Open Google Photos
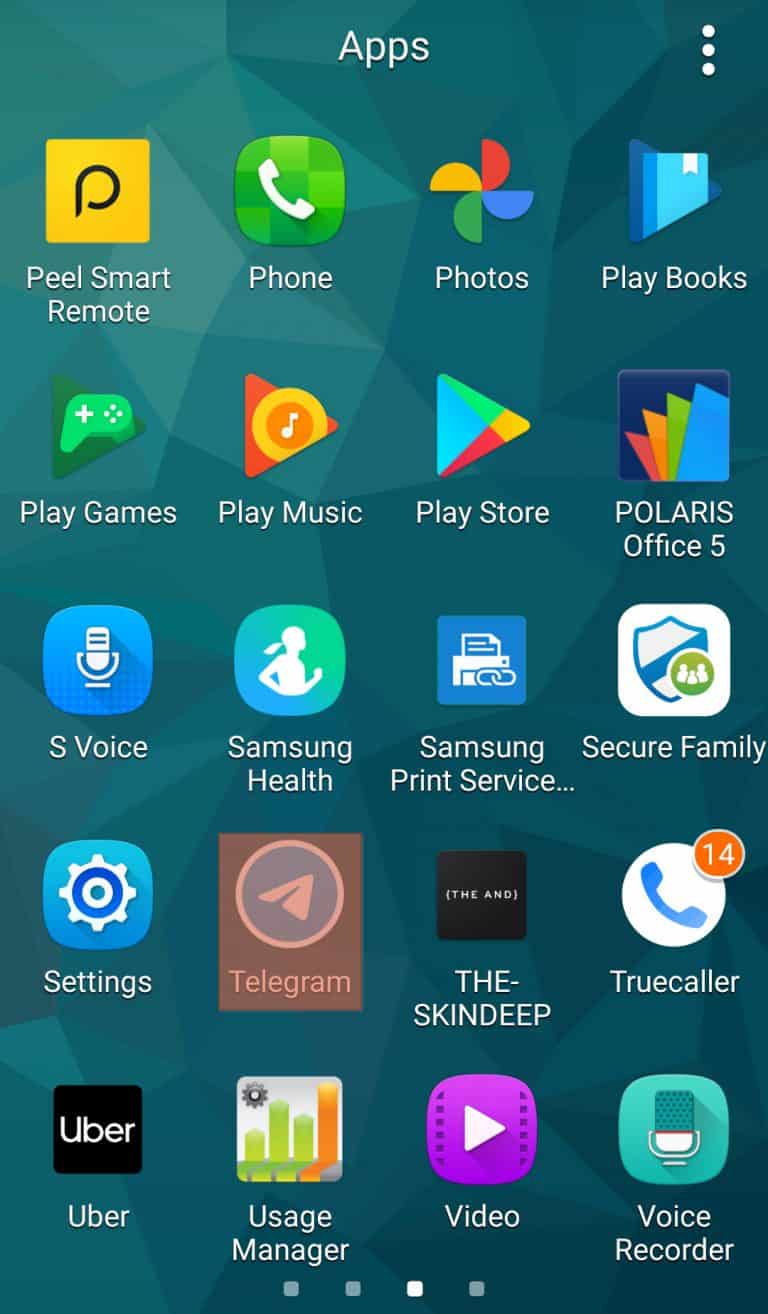Screen dimensions: 768x1314 coord(482,190)
